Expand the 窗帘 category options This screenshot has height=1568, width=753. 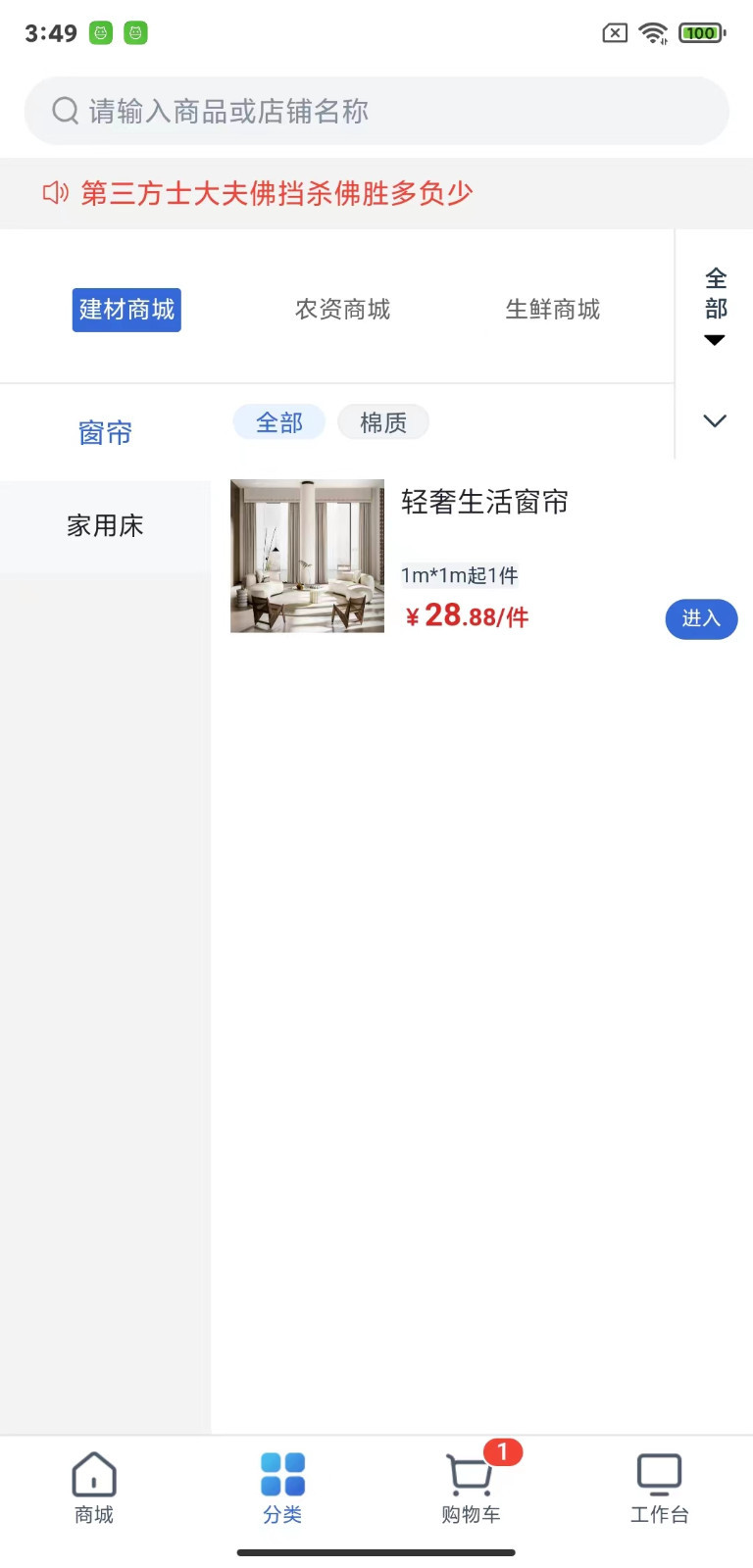tap(105, 431)
